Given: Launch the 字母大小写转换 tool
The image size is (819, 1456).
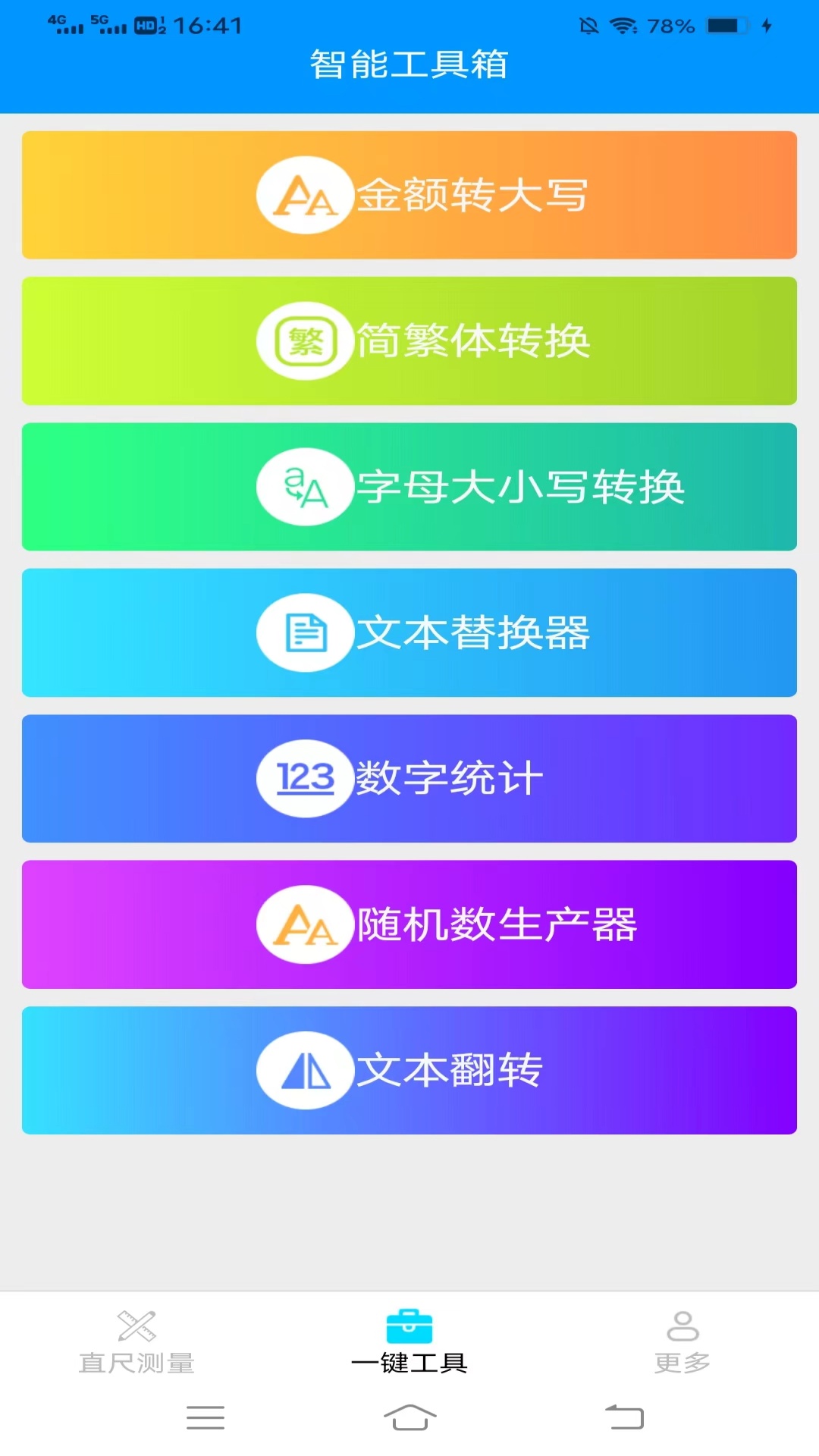Looking at the screenshot, I should coord(409,486).
